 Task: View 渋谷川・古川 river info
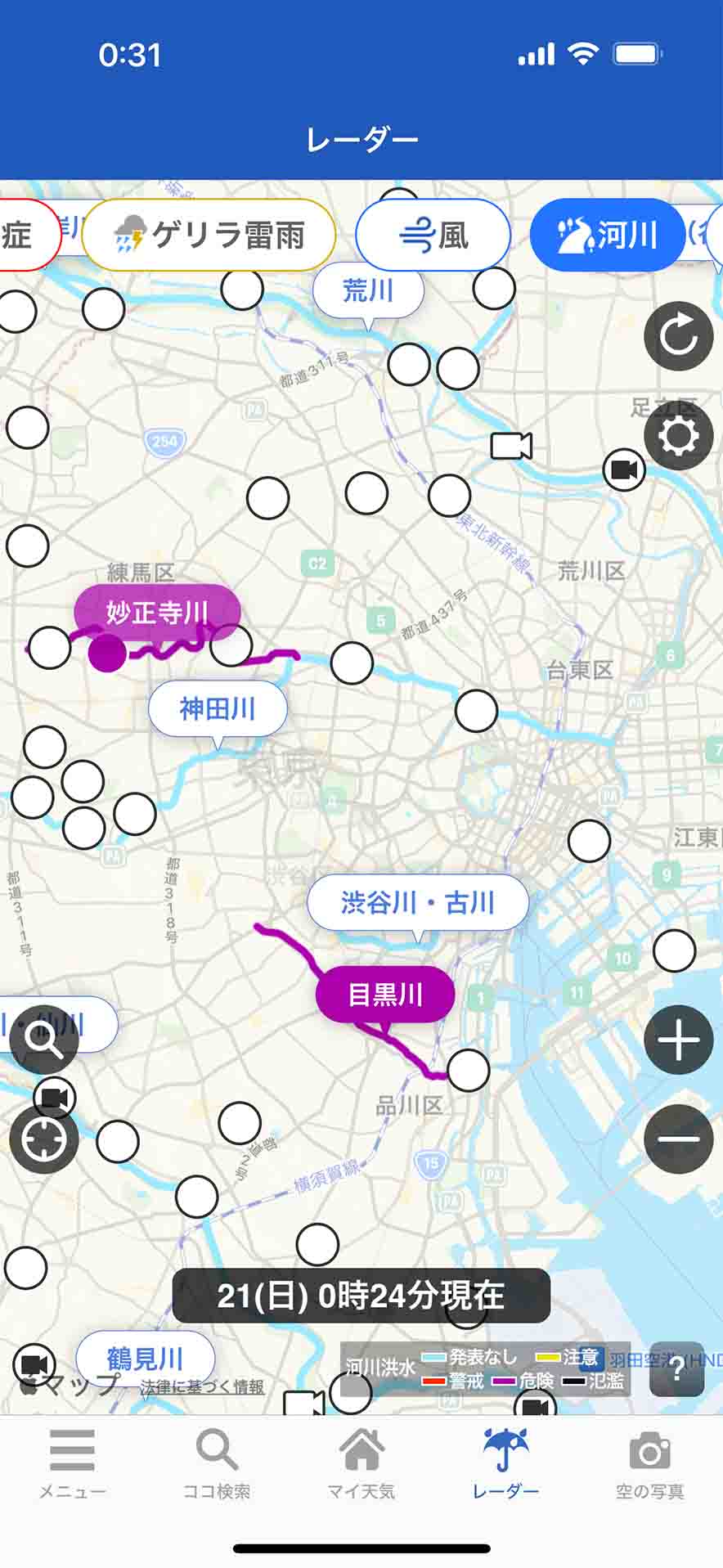[418, 902]
